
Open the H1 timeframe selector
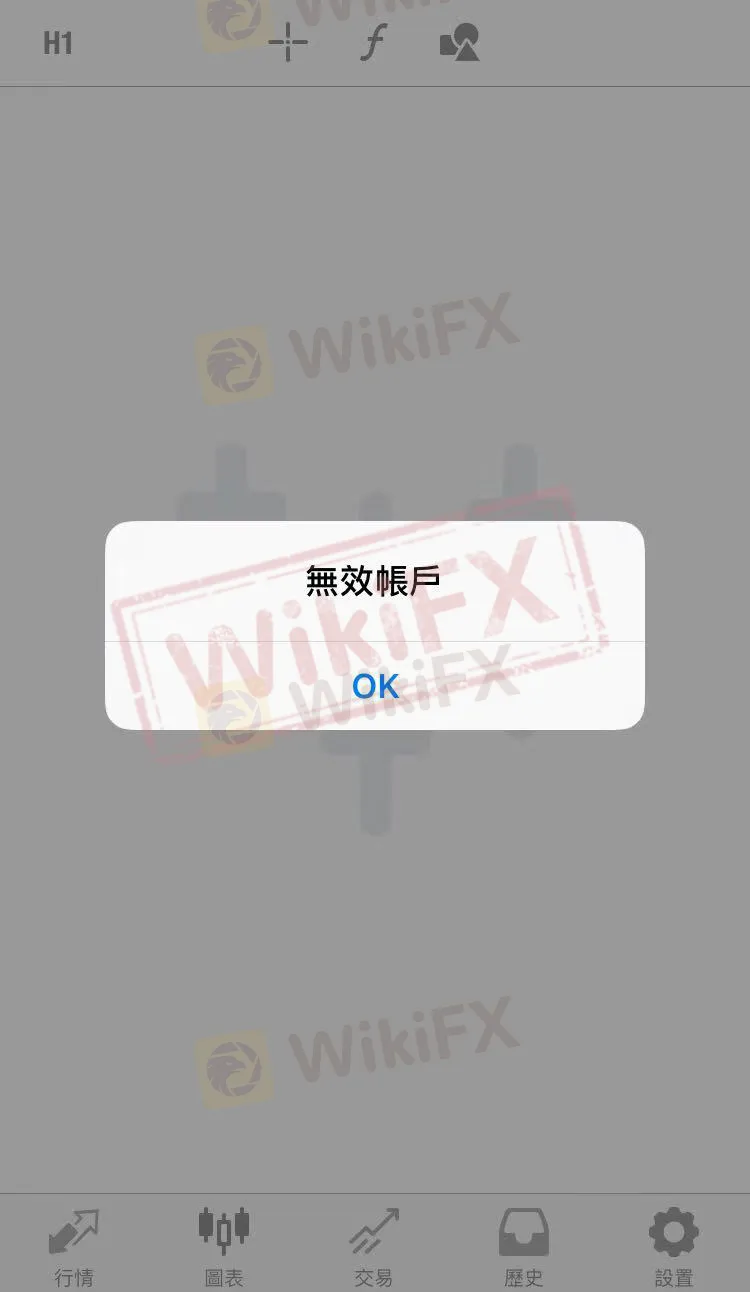coord(58,43)
